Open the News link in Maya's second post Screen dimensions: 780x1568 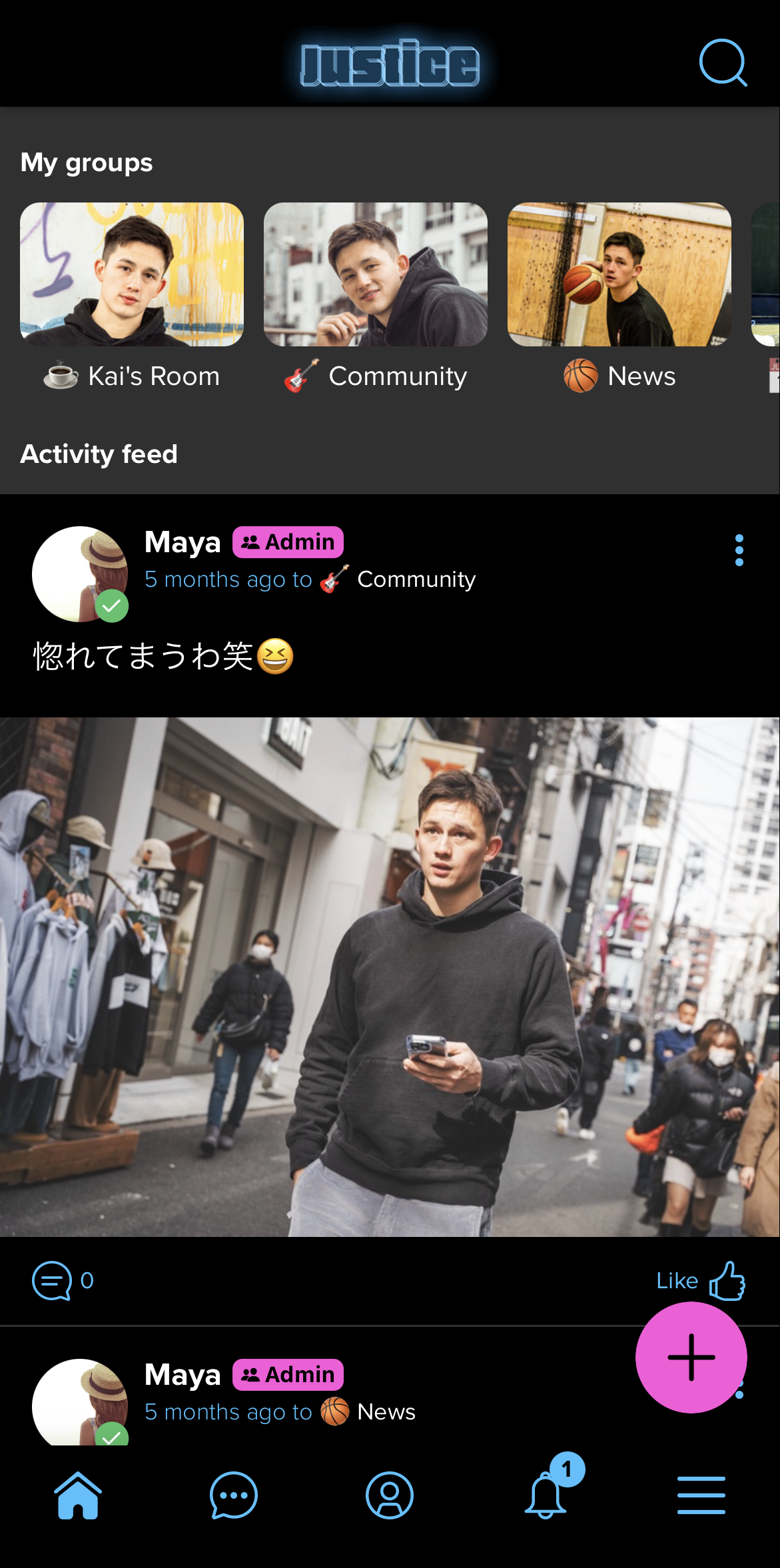click(386, 1411)
